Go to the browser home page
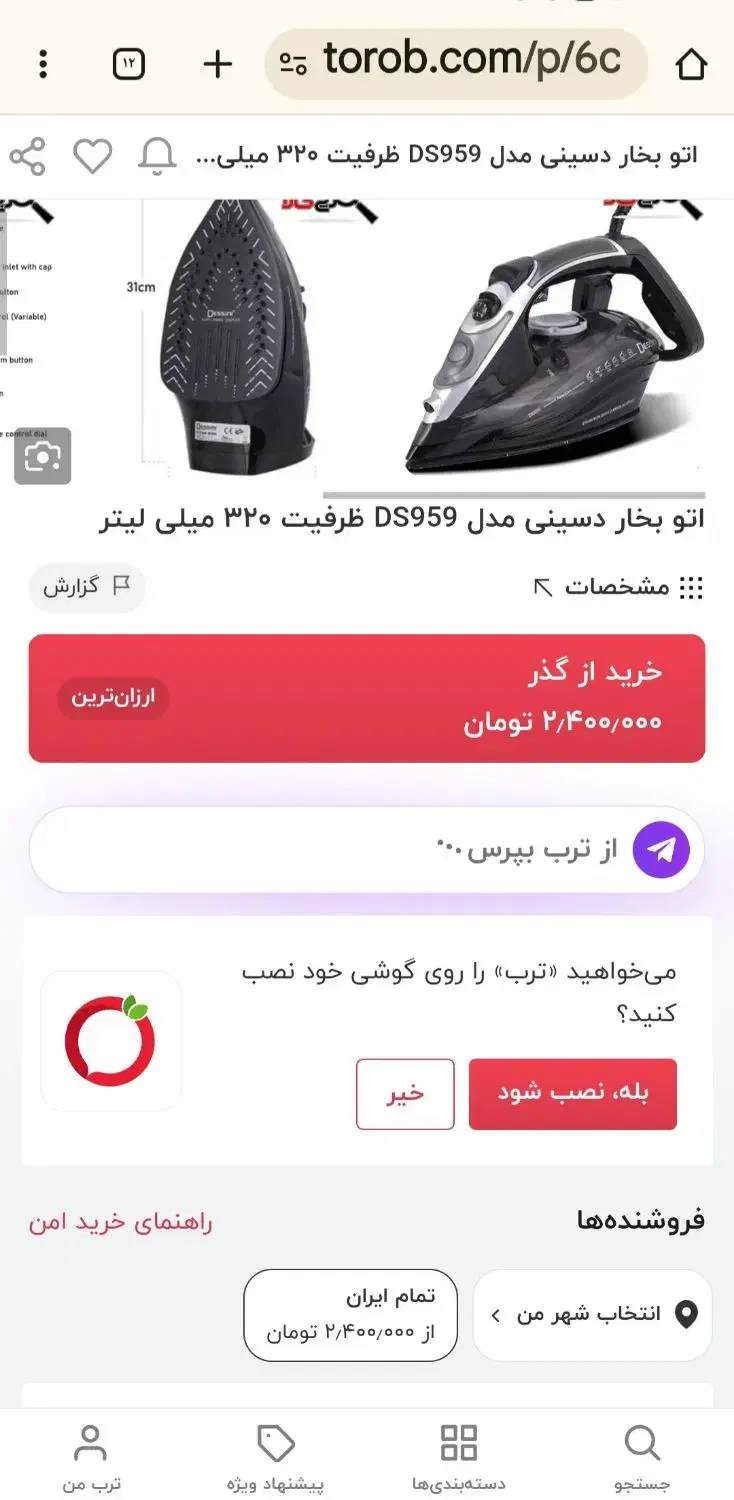Screen dimensions: 734x1500 [691, 65]
